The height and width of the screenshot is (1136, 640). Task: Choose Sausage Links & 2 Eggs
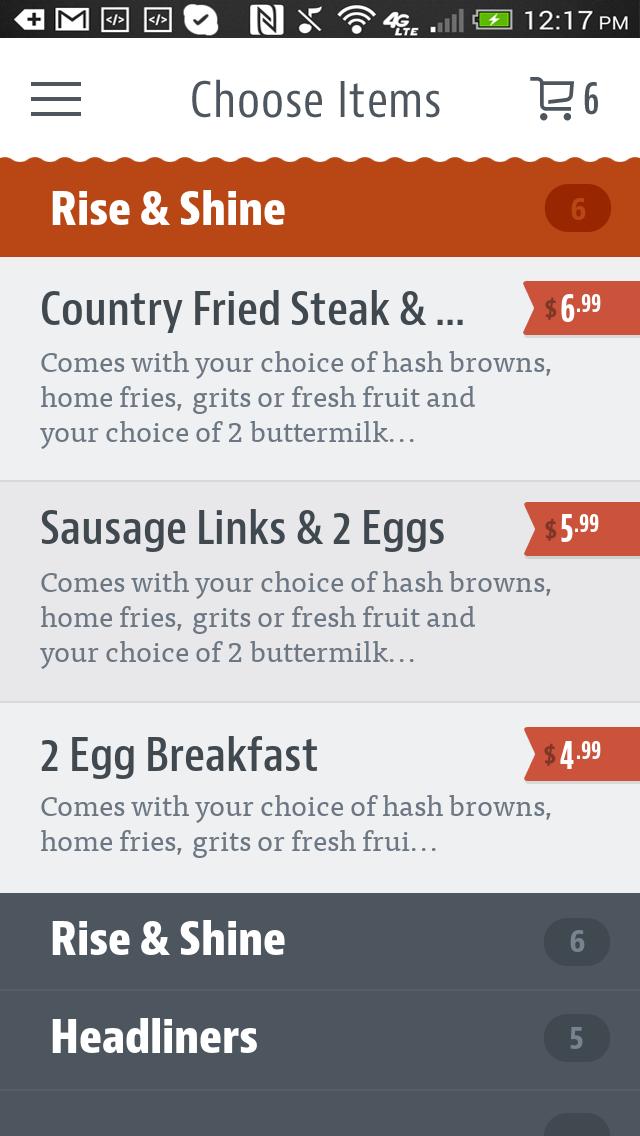click(x=280, y=590)
